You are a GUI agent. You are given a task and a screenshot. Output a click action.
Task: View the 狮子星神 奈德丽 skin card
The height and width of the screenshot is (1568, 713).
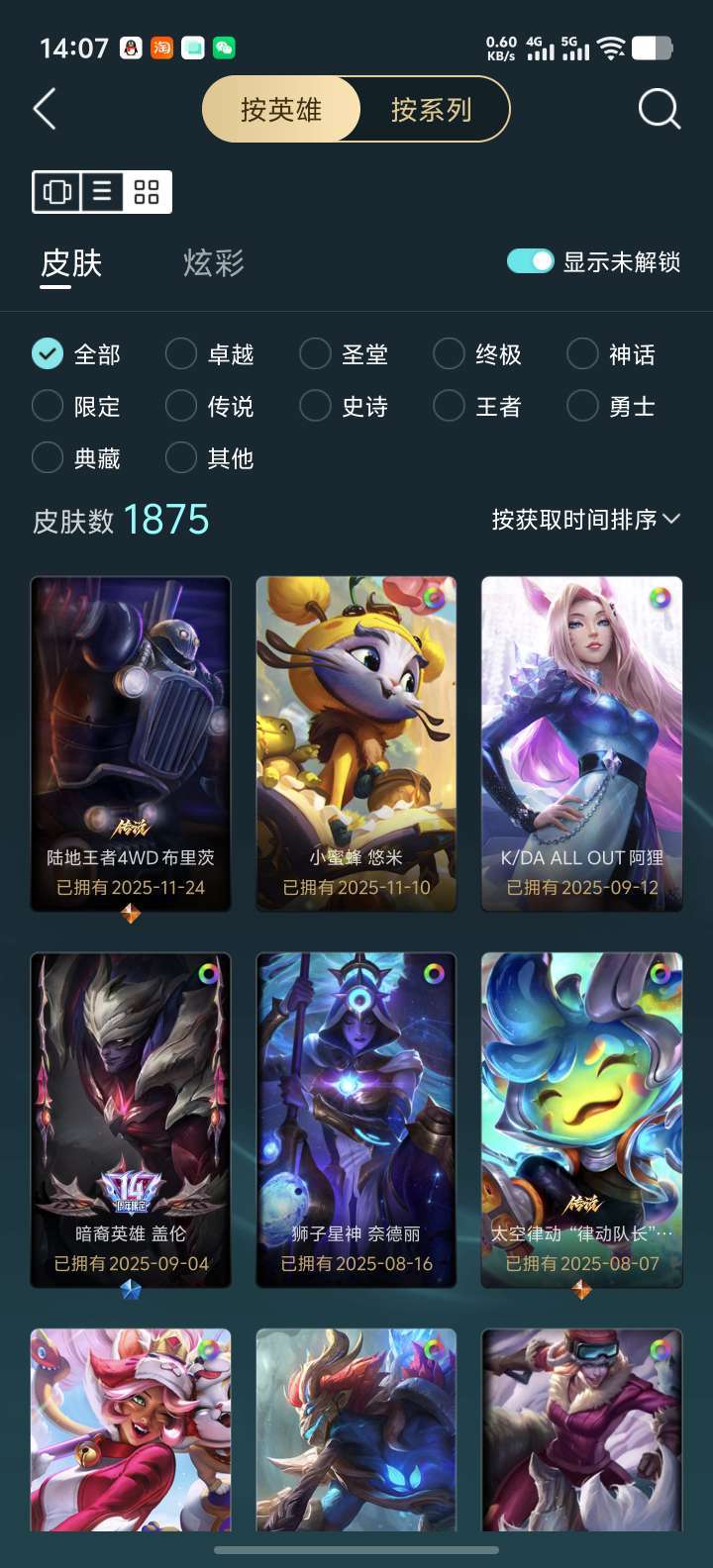pos(356,1119)
